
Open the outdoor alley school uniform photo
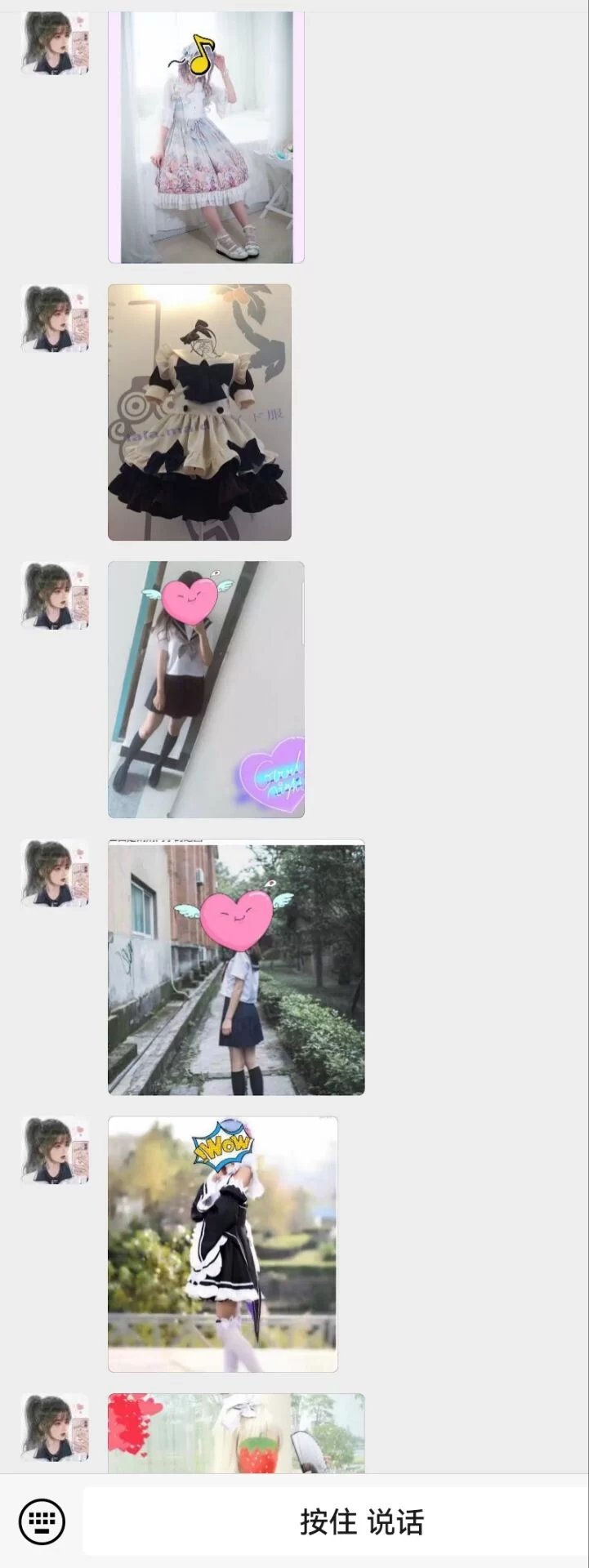[236, 968]
